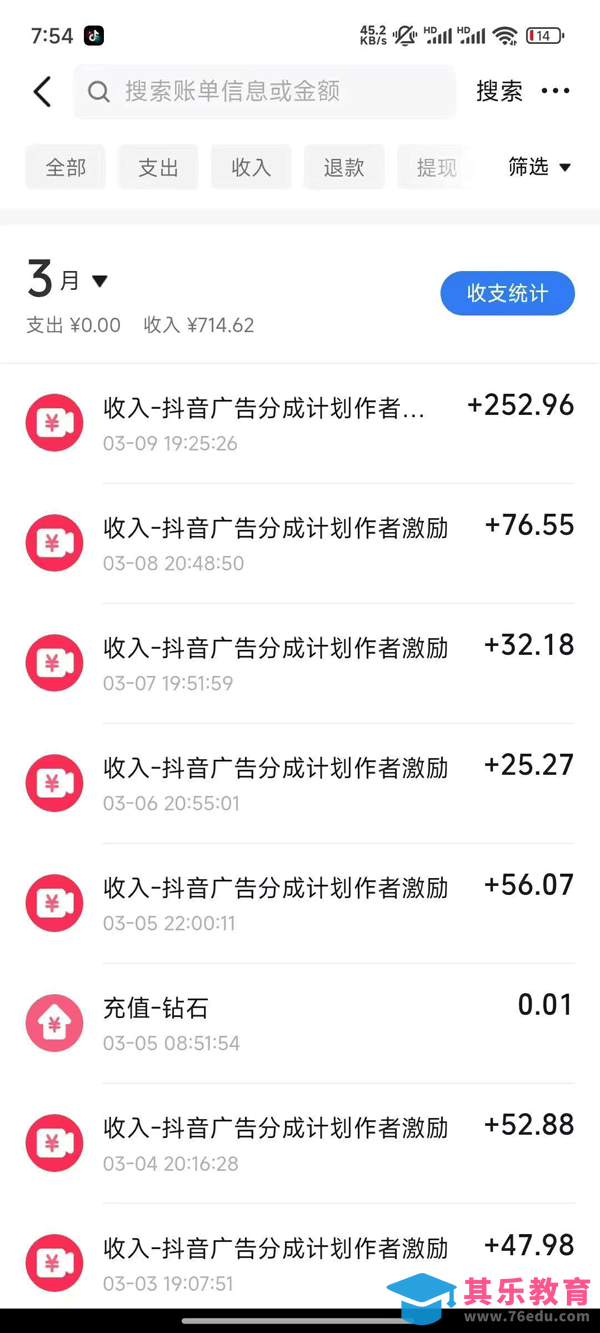Tap the 搜索 button
Image resolution: width=600 pixels, height=1333 pixels.
click(x=499, y=92)
